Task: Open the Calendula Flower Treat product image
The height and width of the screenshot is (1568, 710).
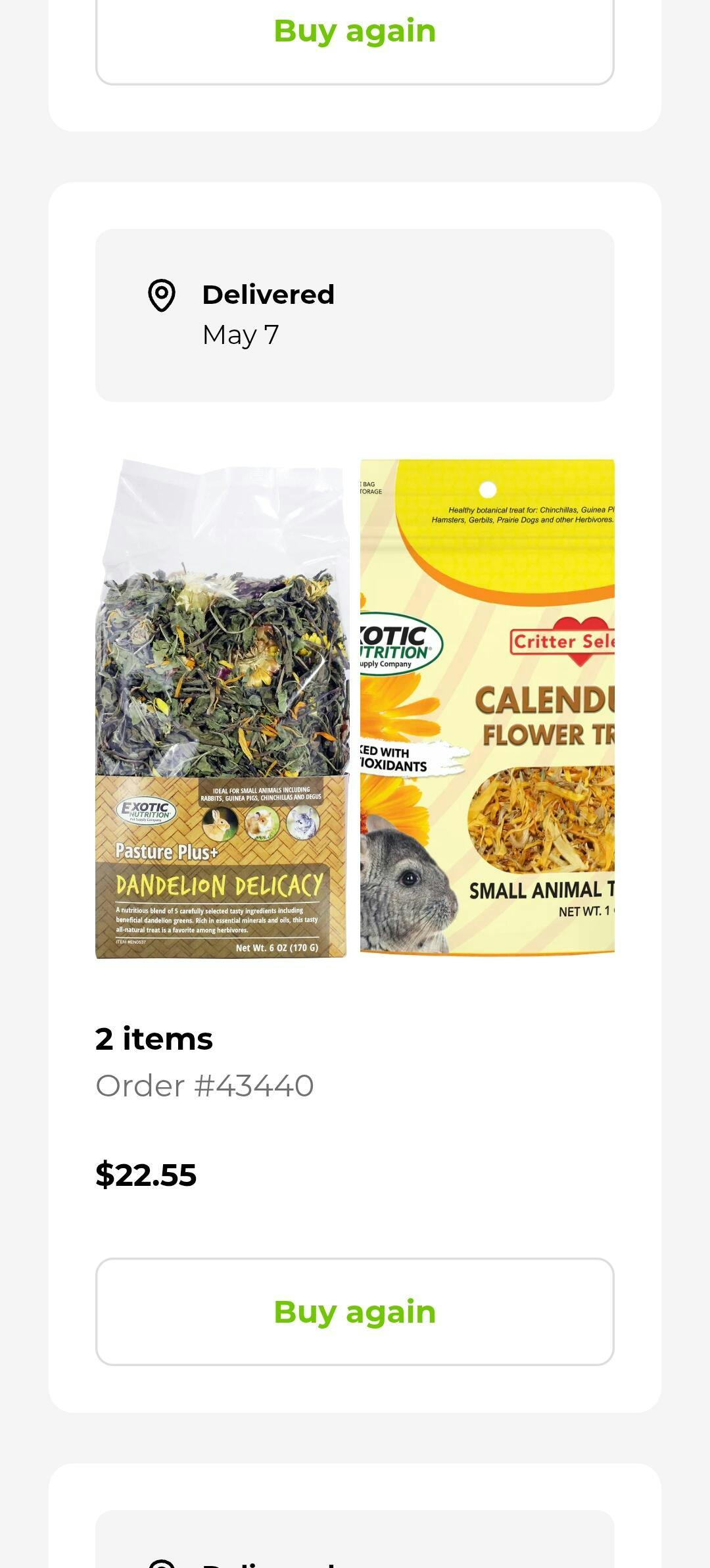Action: 487,706
